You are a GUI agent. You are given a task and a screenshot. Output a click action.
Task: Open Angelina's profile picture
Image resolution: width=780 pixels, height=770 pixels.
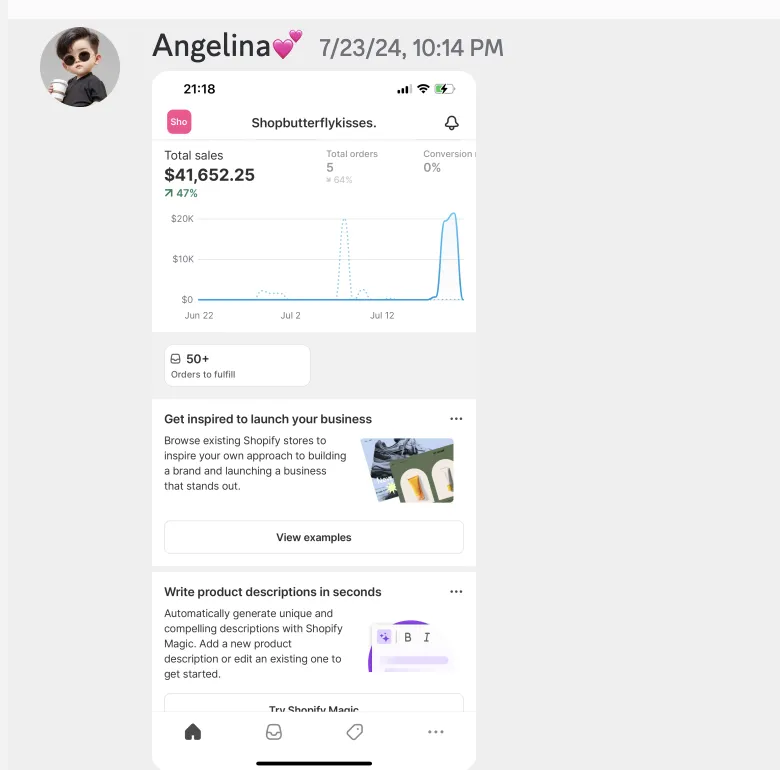(80, 67)
